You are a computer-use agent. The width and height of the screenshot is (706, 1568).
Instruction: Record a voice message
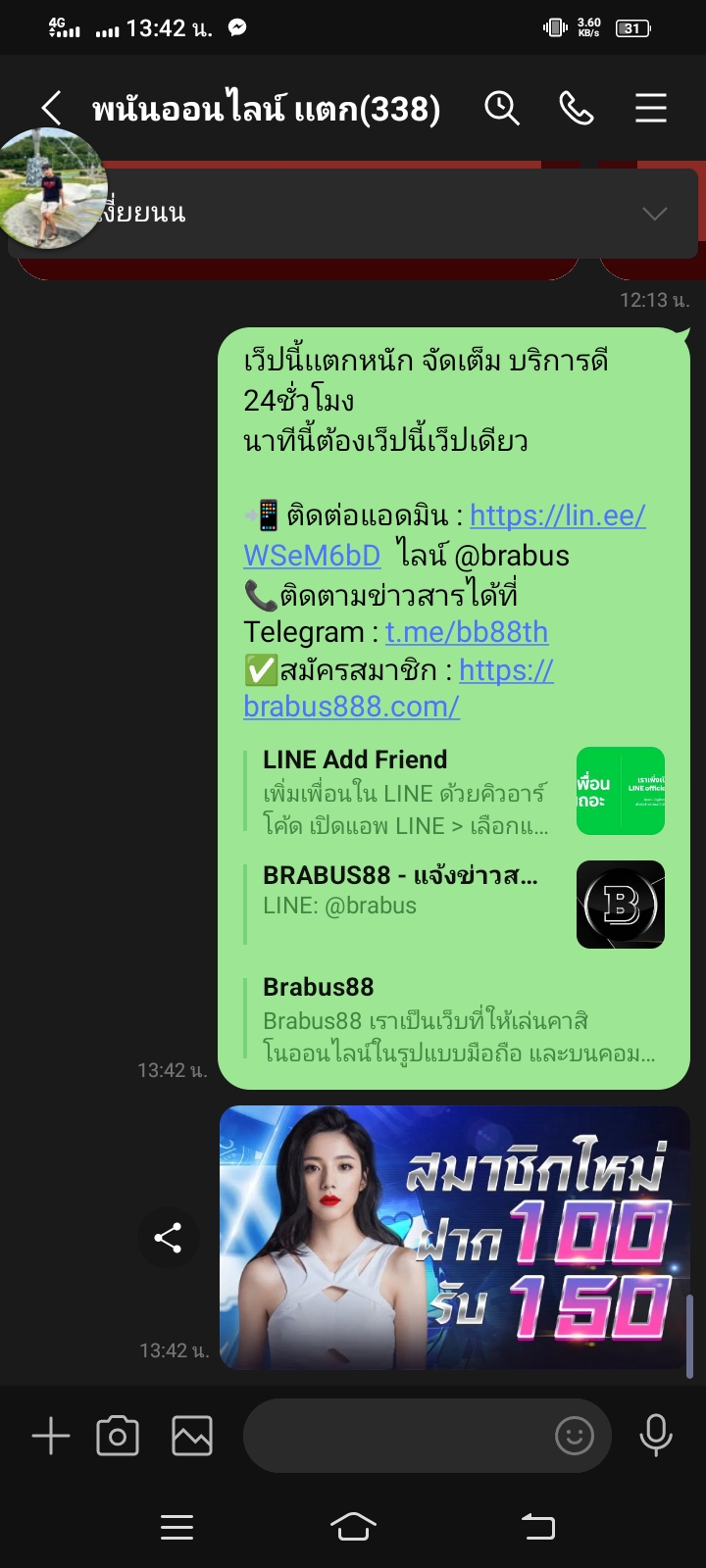point(656,1437)
